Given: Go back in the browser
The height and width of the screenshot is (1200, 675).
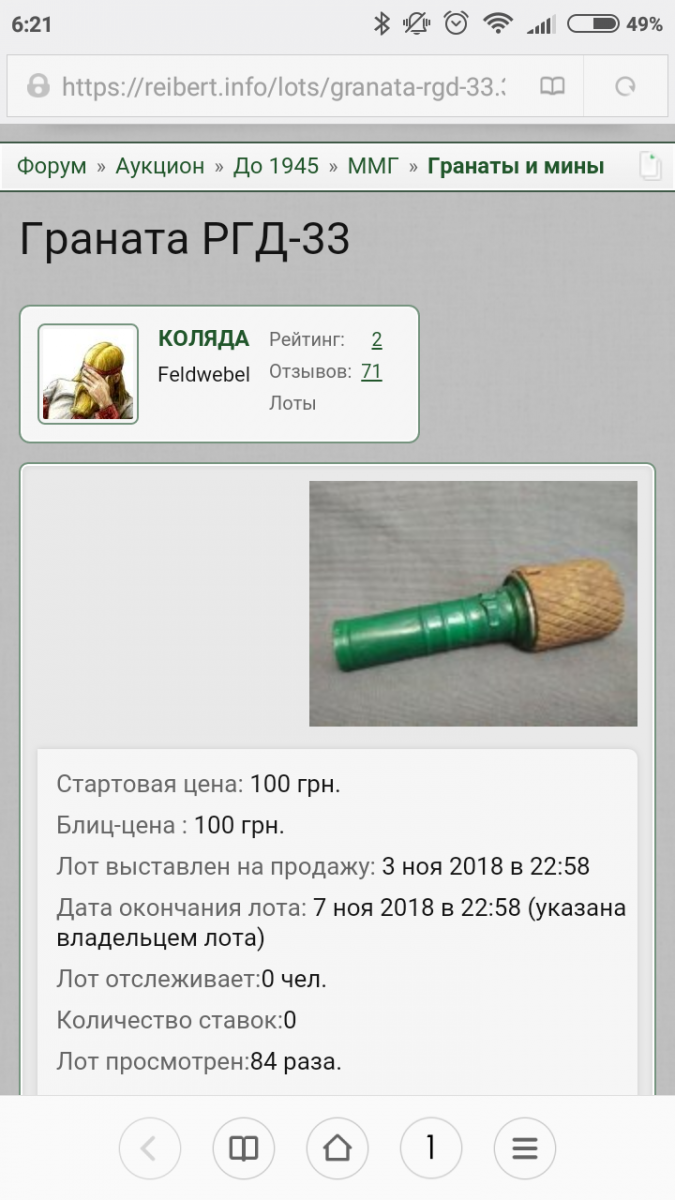Looking at the screenshot, I should pyautogui.click(x=150, y=1148).
